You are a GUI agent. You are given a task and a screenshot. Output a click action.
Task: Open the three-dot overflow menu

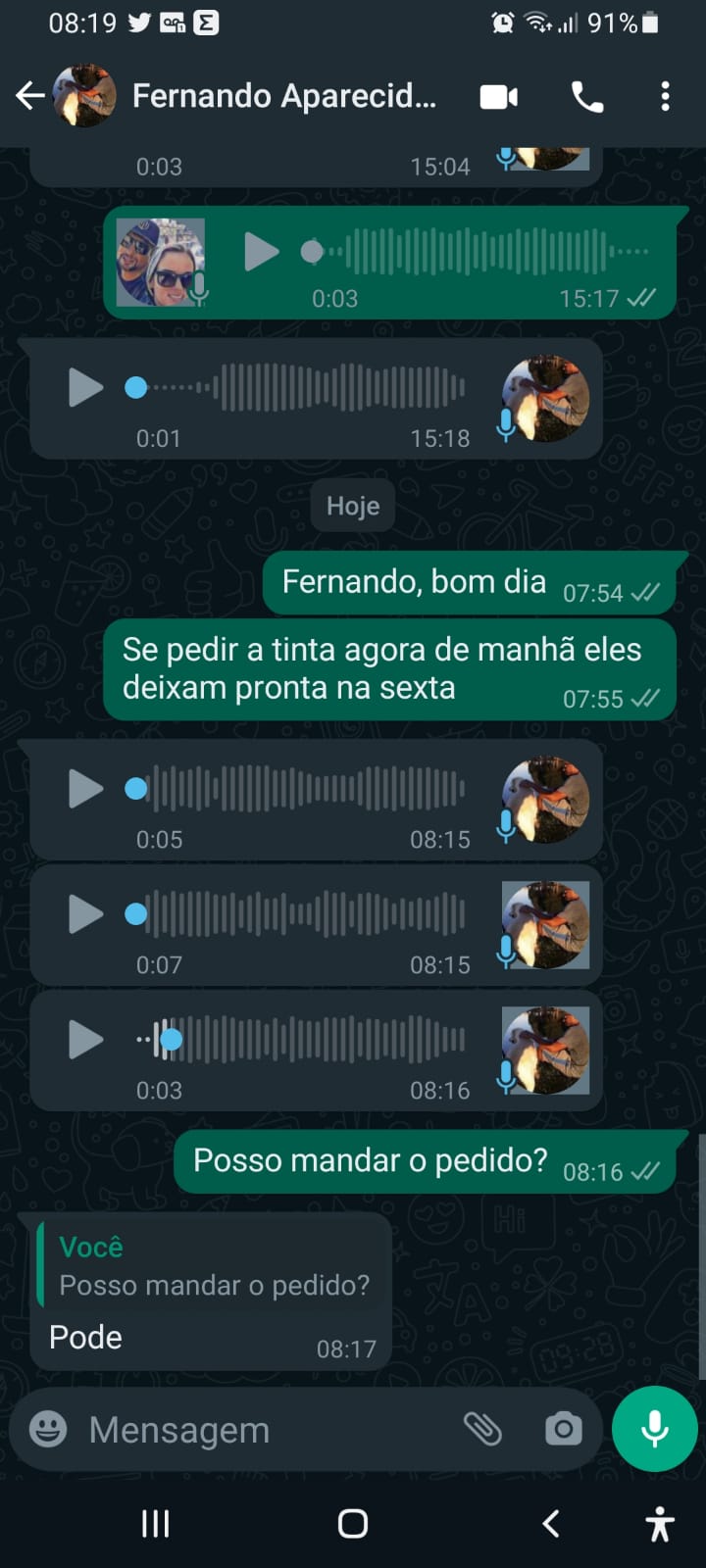[x=665, y=96]
